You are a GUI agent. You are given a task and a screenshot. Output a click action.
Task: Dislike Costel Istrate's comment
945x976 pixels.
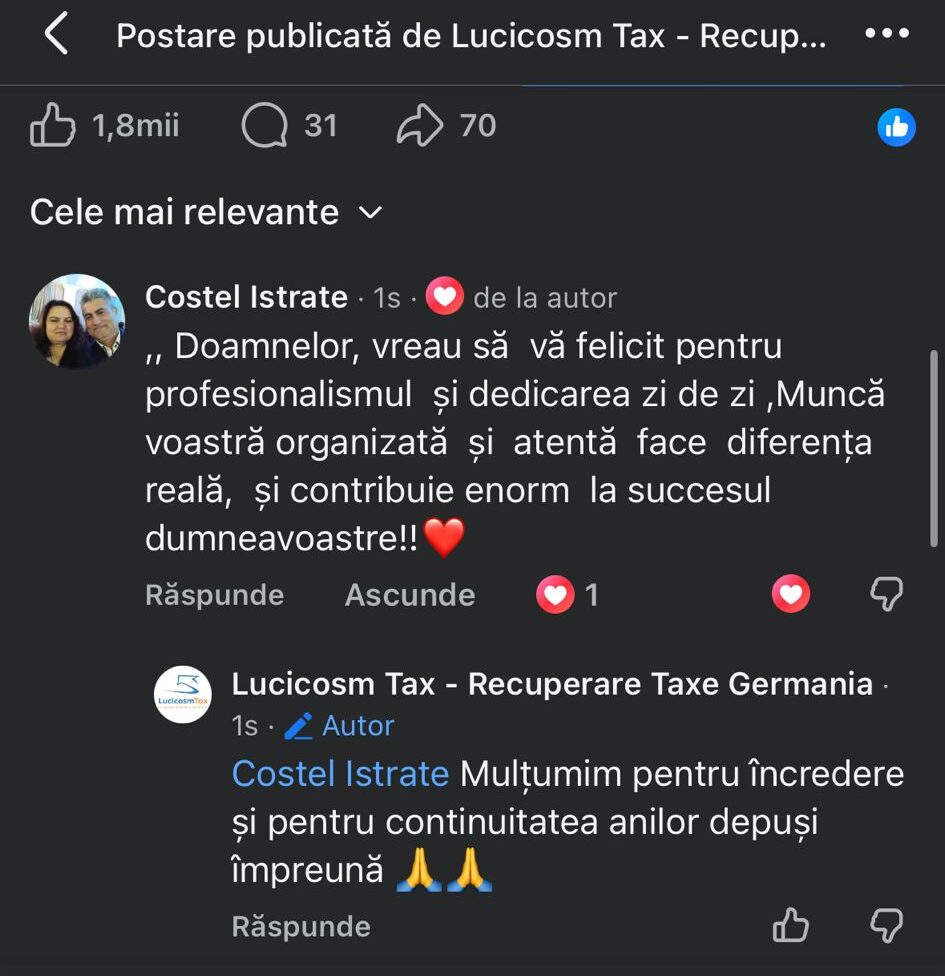(887, 595)
